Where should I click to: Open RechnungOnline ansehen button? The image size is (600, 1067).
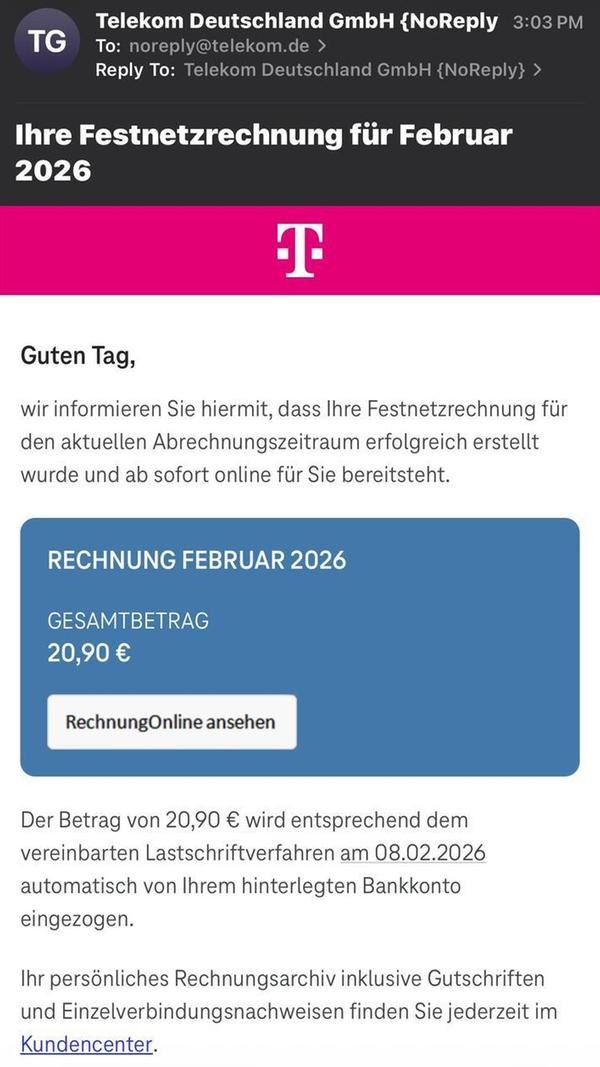click(171, 722)
